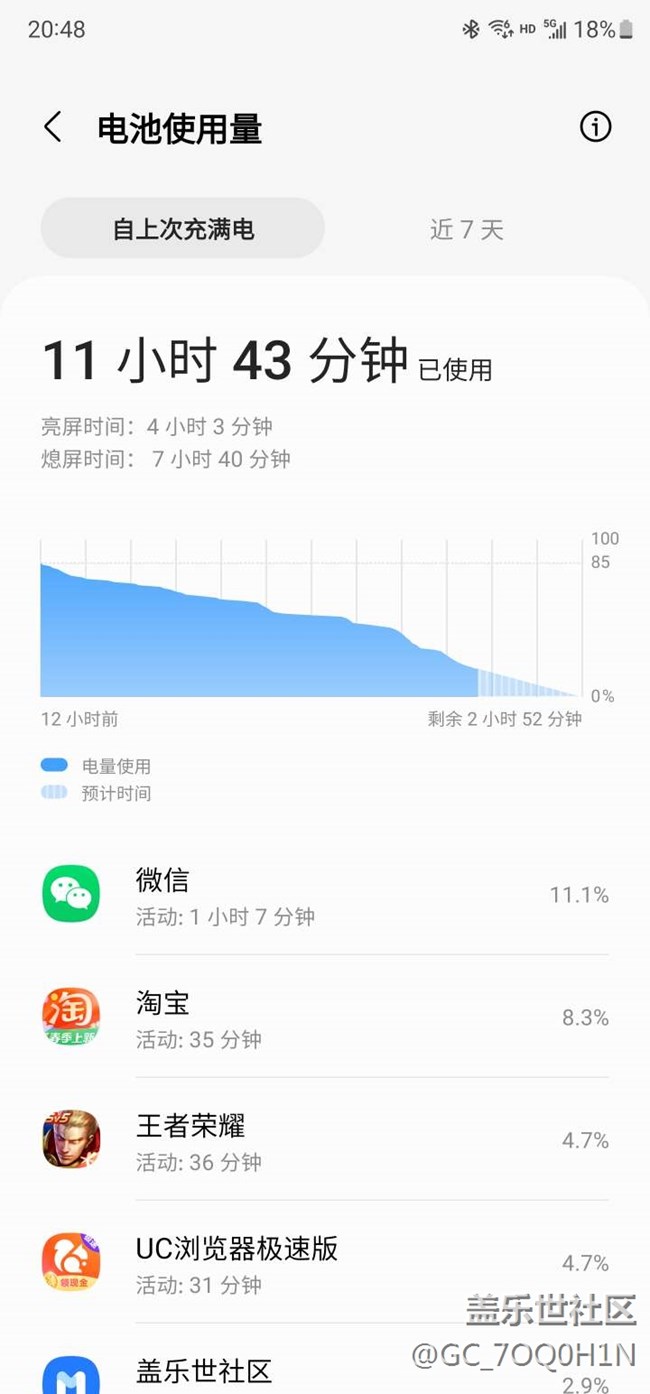650x1394 pixels.
Task: Go back from battery usage screen
Action: click(53, 128)
